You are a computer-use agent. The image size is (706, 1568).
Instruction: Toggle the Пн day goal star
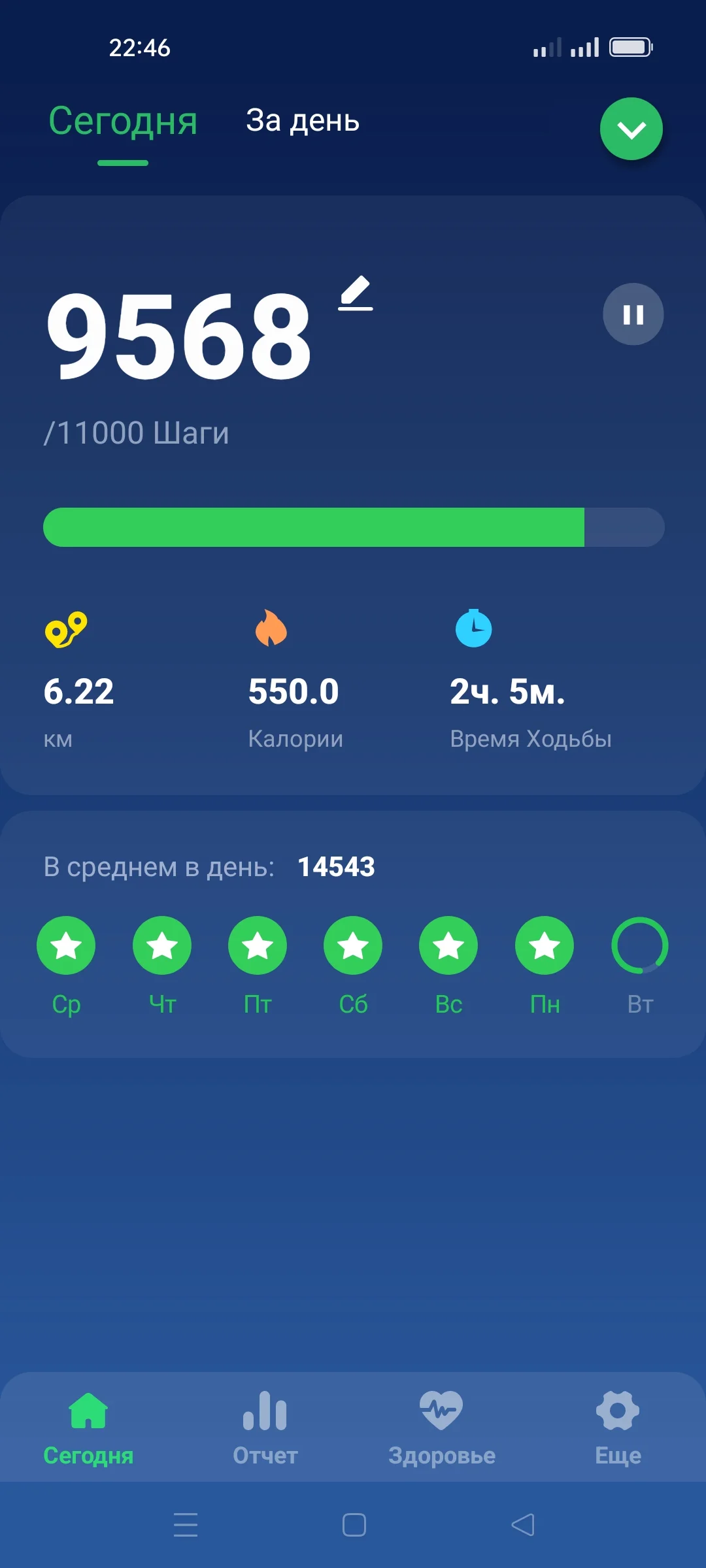543,945
